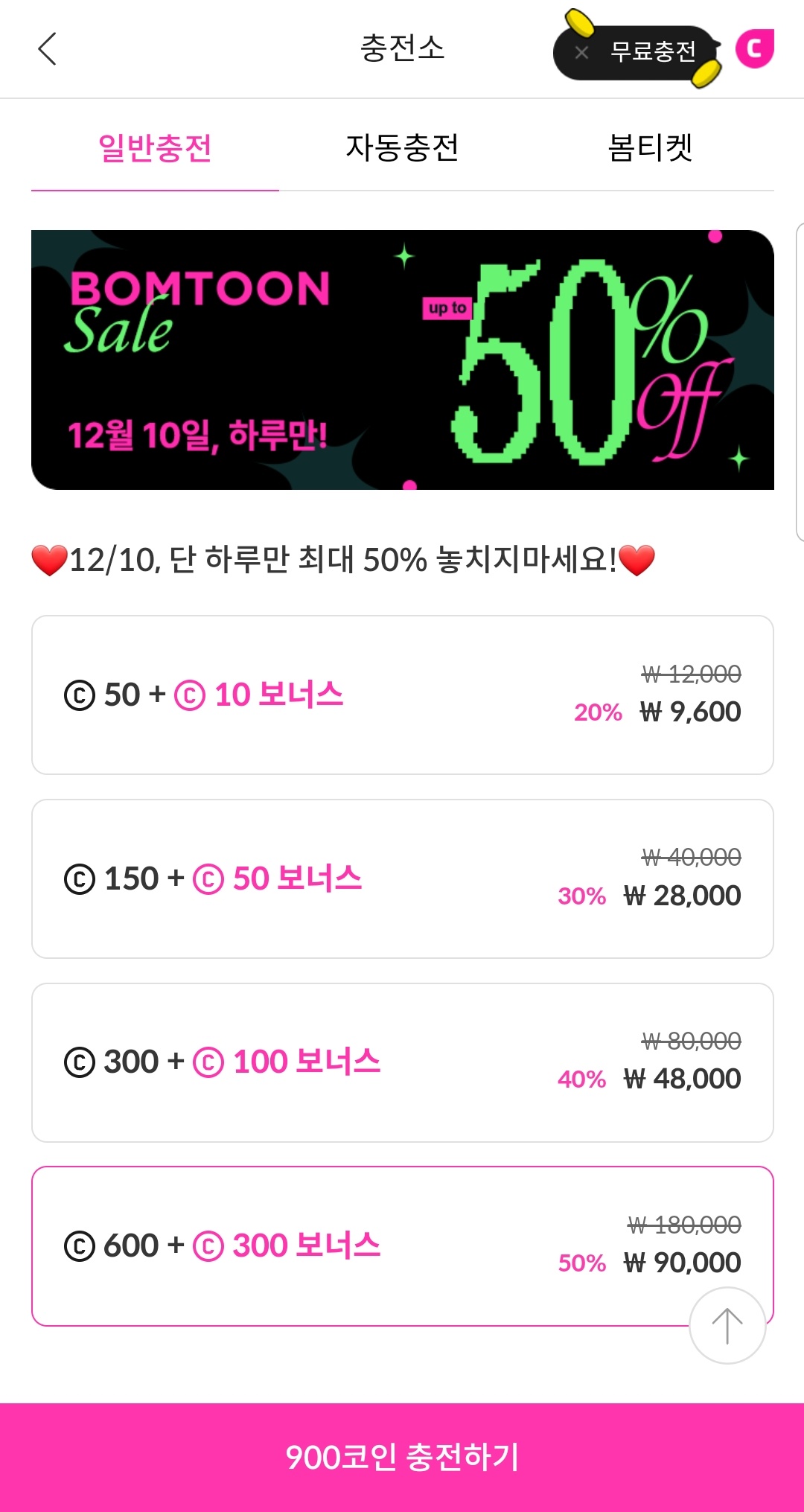Select the 150 + 50 bonus coin package
Screen dimensions: 804x1512
(403, 878)
